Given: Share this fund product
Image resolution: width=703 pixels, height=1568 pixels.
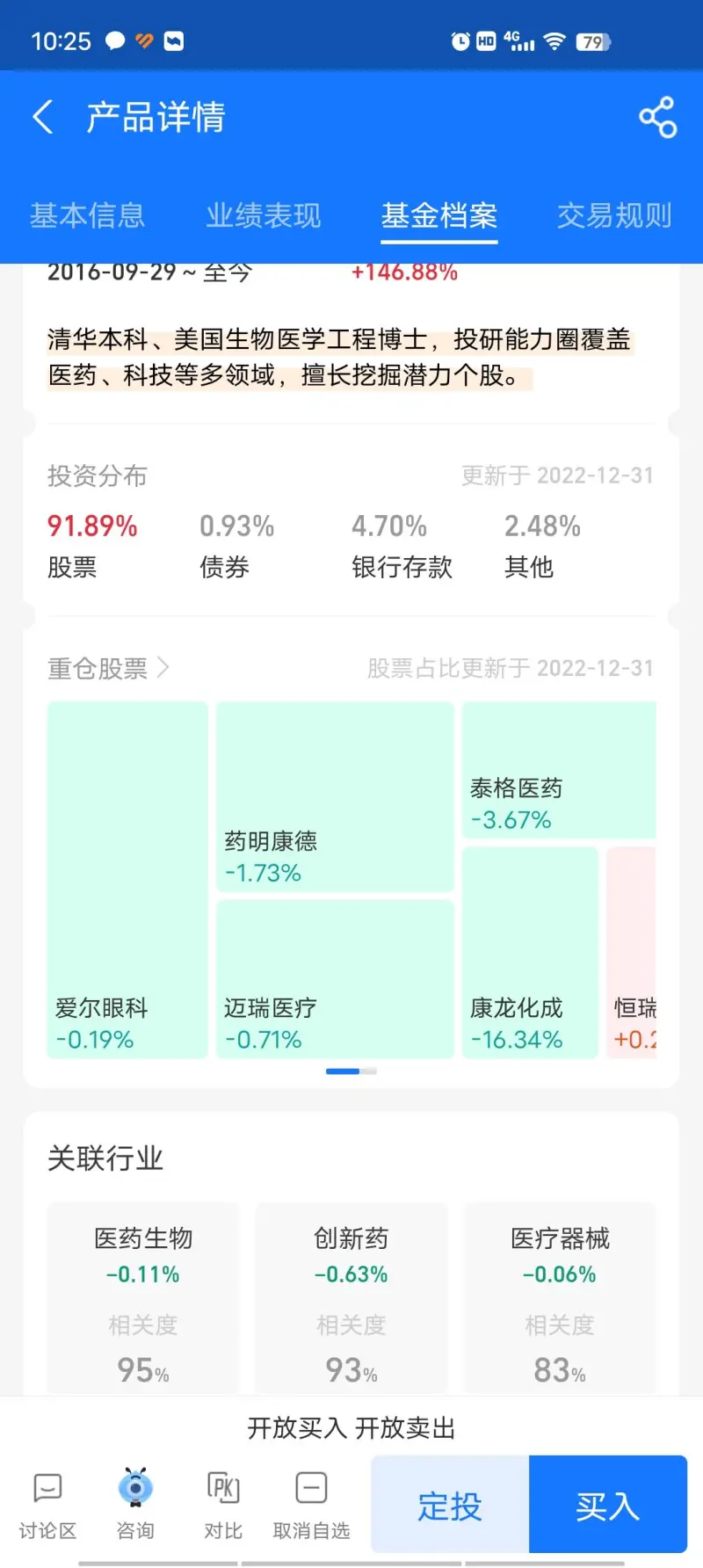Looking at the screenshot, I should coord(657,117).
